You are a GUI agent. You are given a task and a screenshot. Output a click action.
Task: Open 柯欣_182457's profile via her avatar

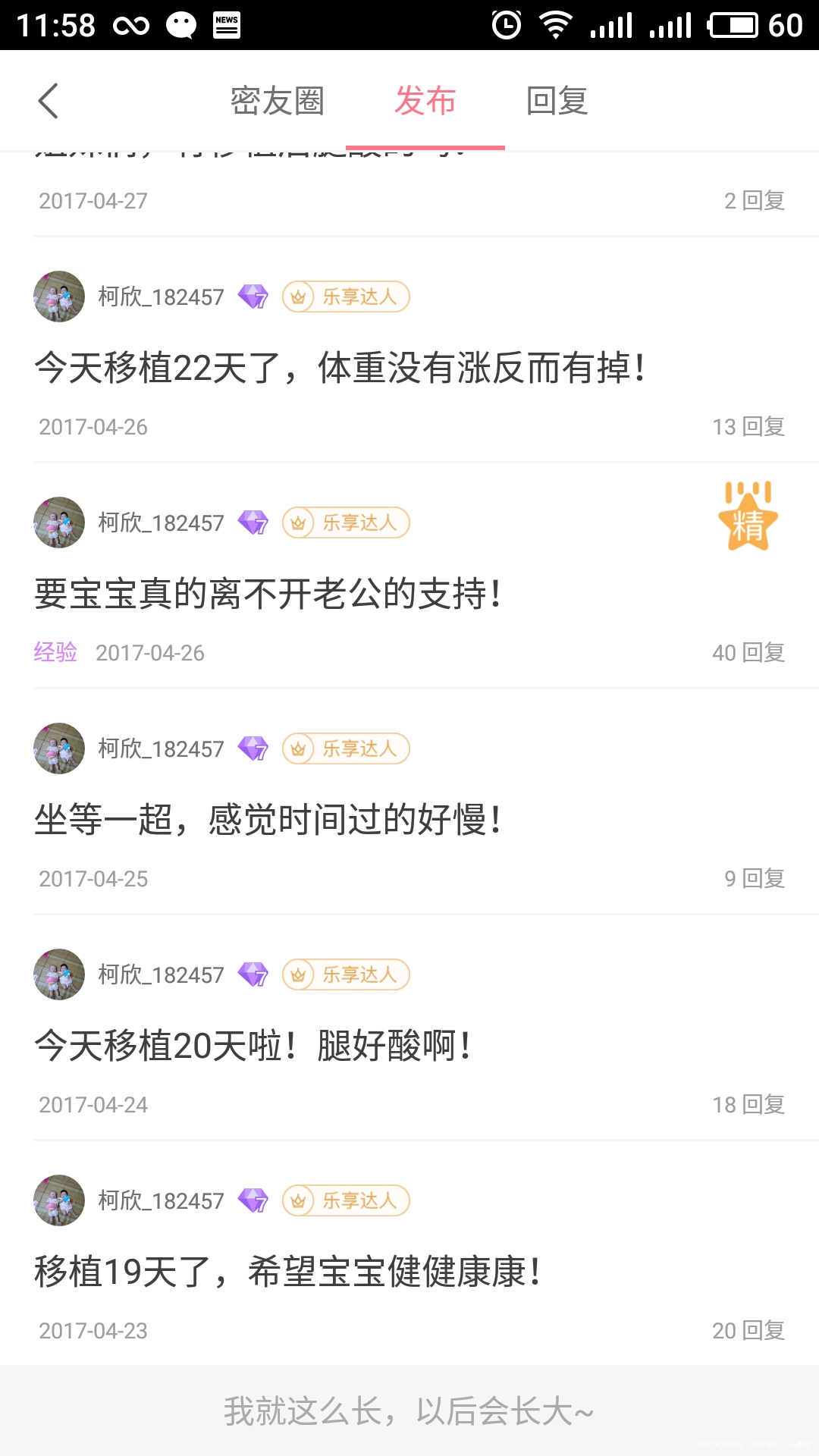[58, 297]
